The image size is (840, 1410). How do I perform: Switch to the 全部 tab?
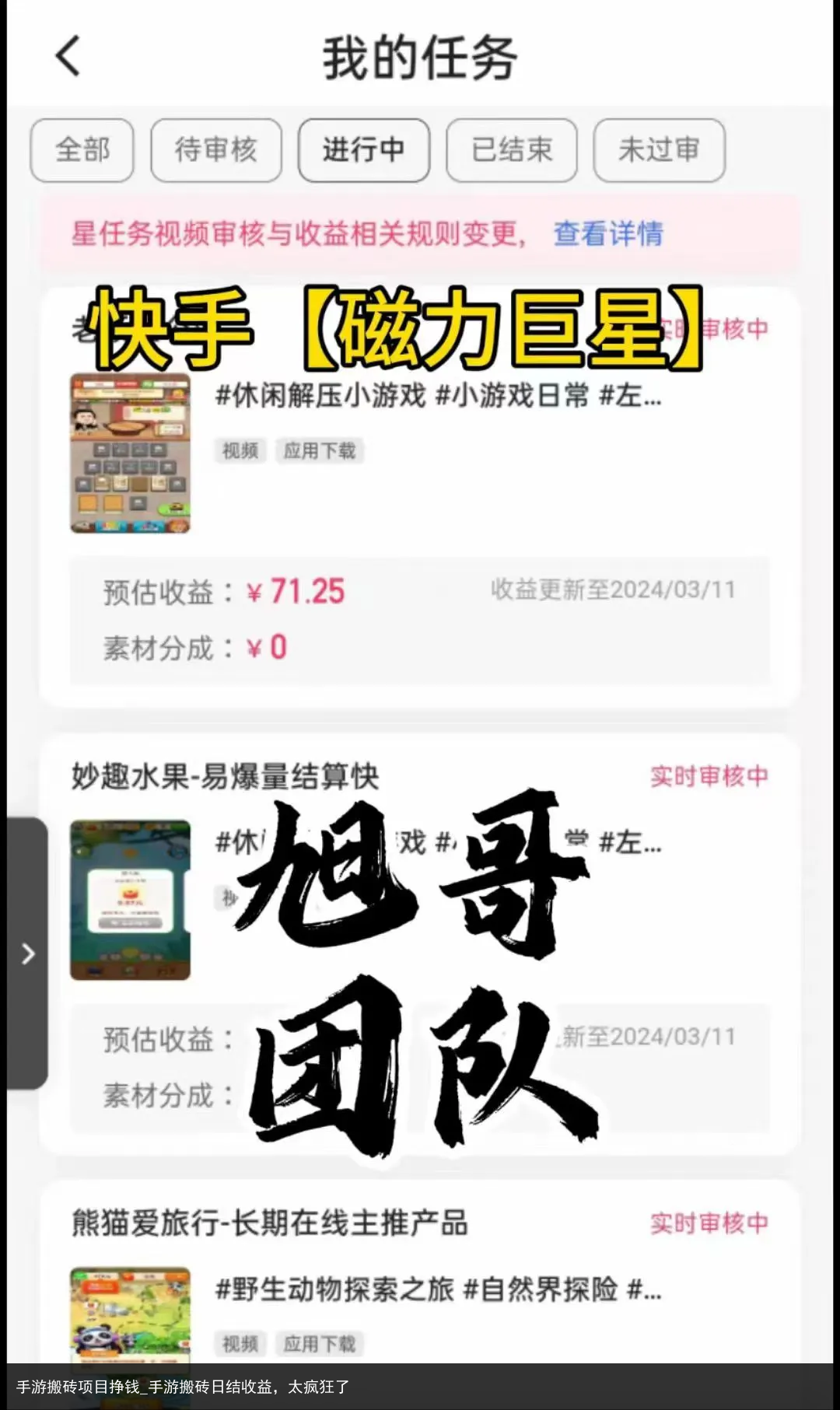[82, 150]
